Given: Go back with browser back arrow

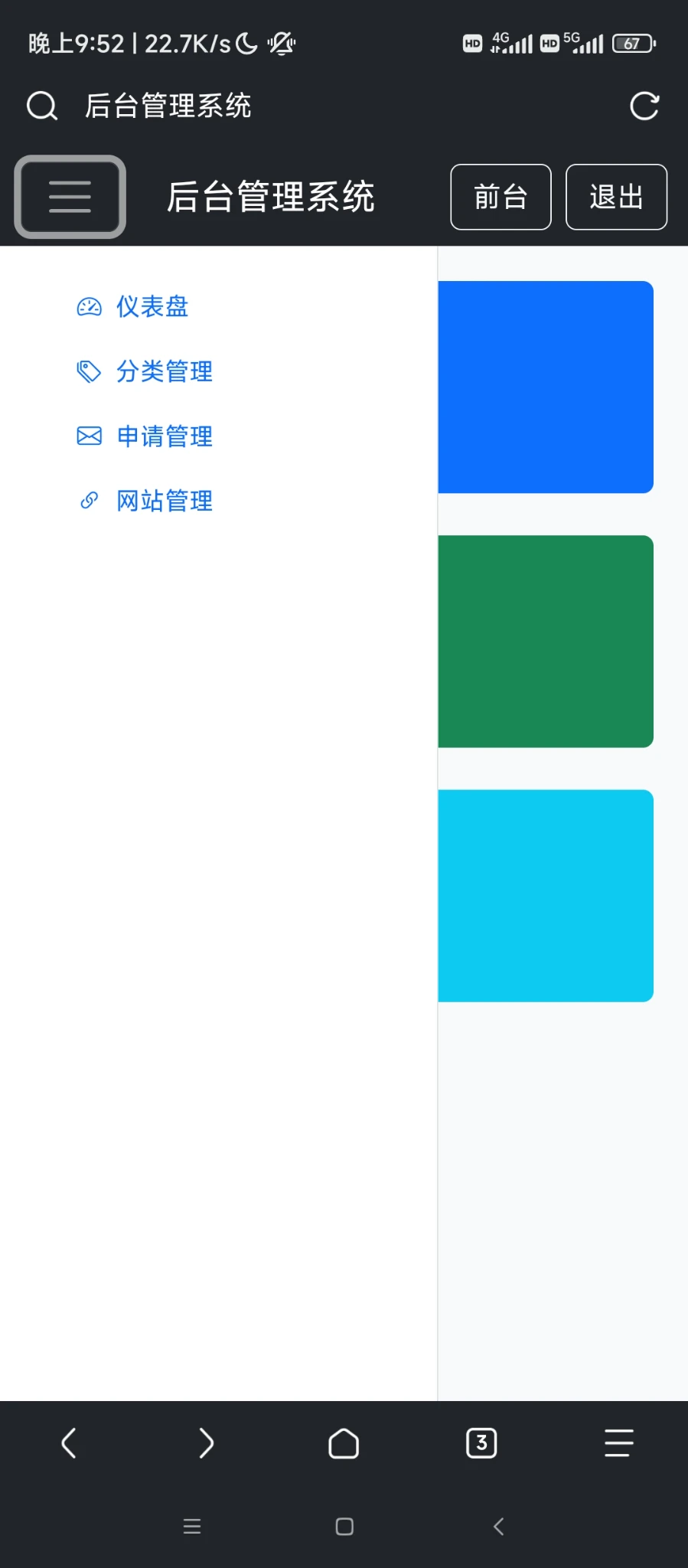Looking at the screenshot, I should click(69, 1443).
